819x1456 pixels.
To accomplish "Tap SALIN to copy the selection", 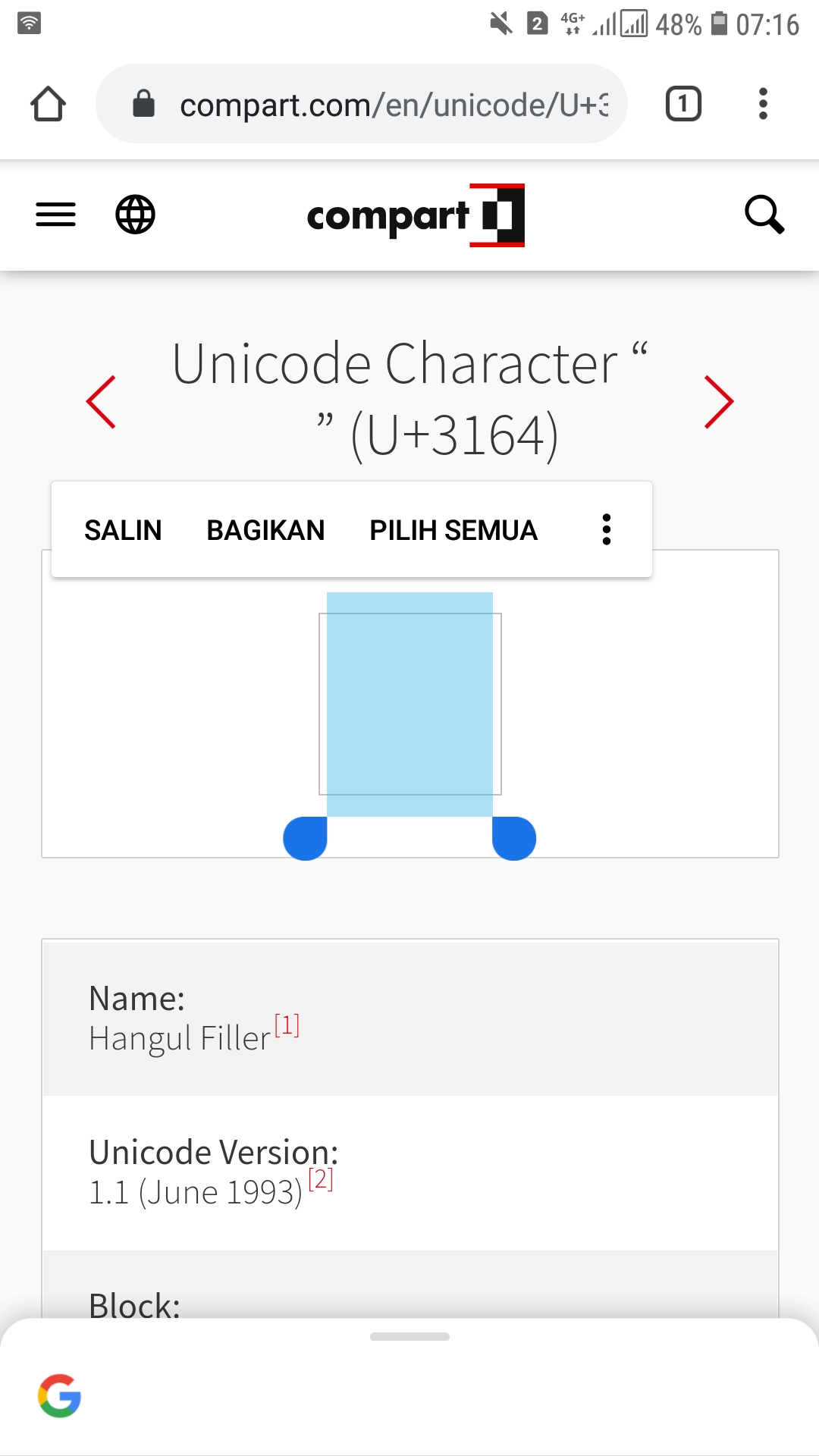I will (x=123, y=530).
